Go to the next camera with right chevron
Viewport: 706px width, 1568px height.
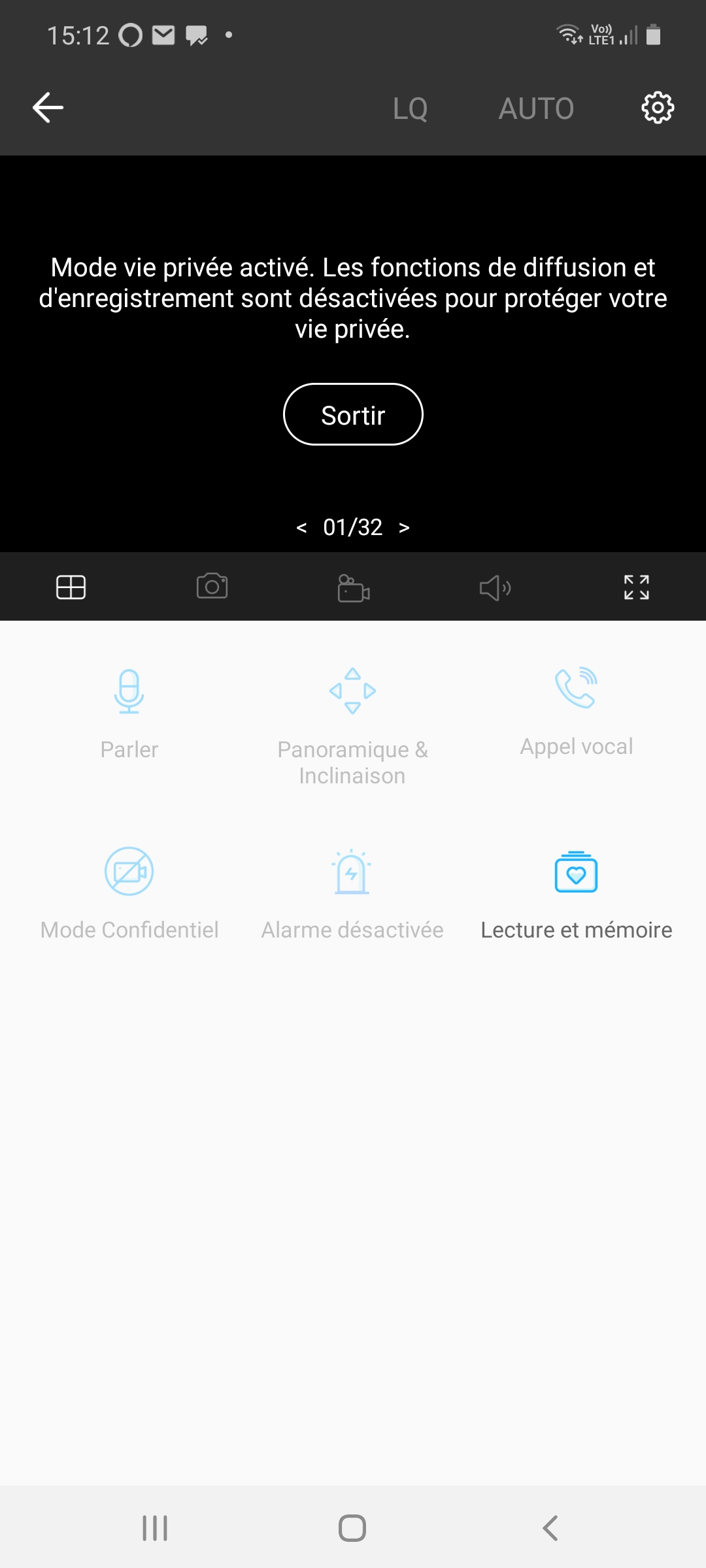[404, 527]
